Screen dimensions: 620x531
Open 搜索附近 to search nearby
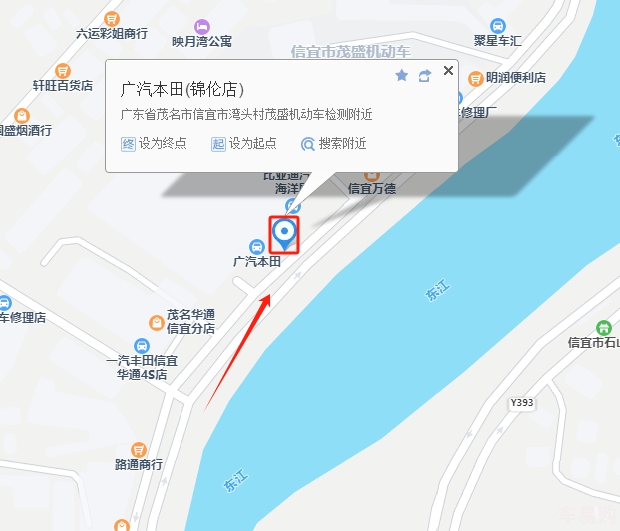(x=334, y=144)
